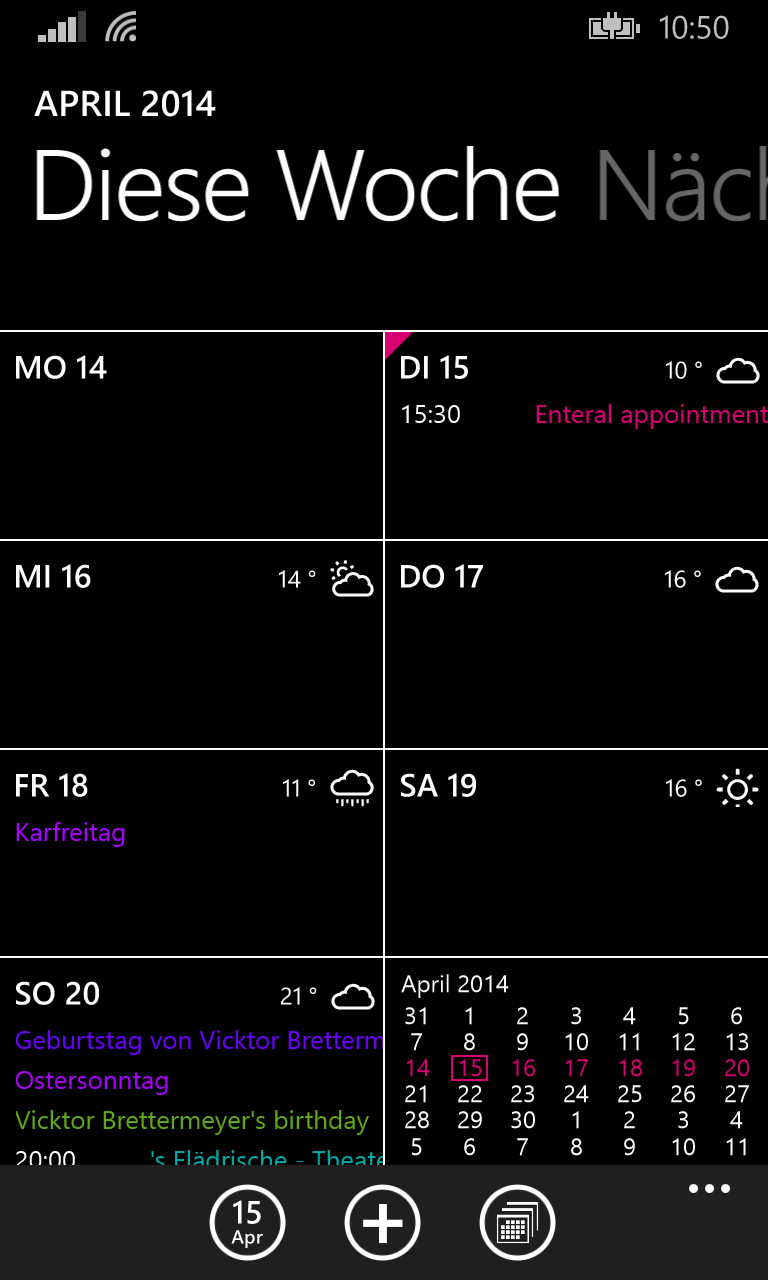The width and height of the screenshot is (768, 1280).
Task: Open the calendar views switcher icon
Action: pyautogui.click(x=517, y=1222)
